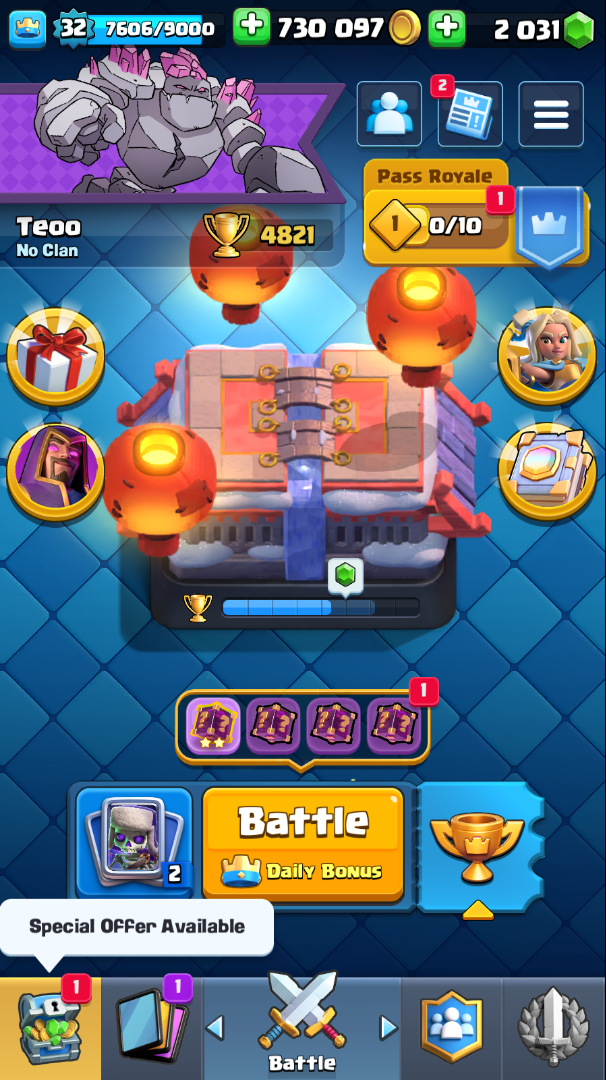Tap the plus to add gold
This screenshot has height=1080, width=606.
tap(252, 28)
